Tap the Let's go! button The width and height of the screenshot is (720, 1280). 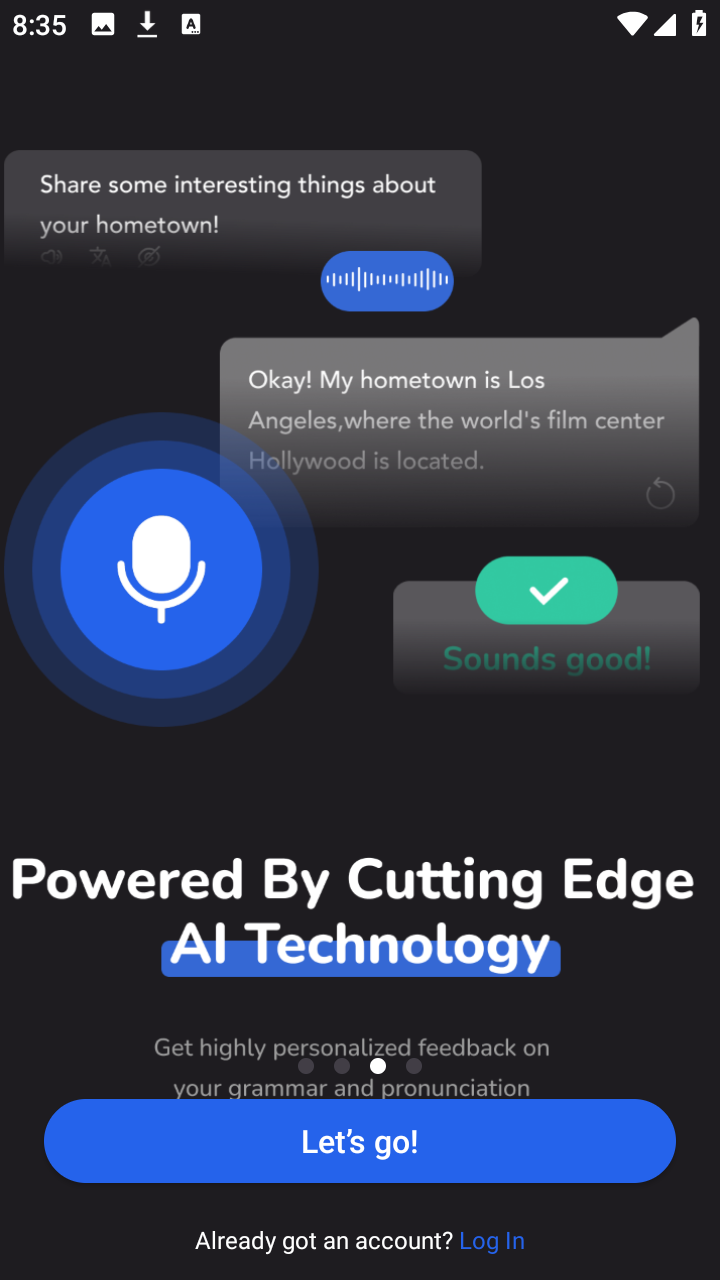pos(360,1141)
